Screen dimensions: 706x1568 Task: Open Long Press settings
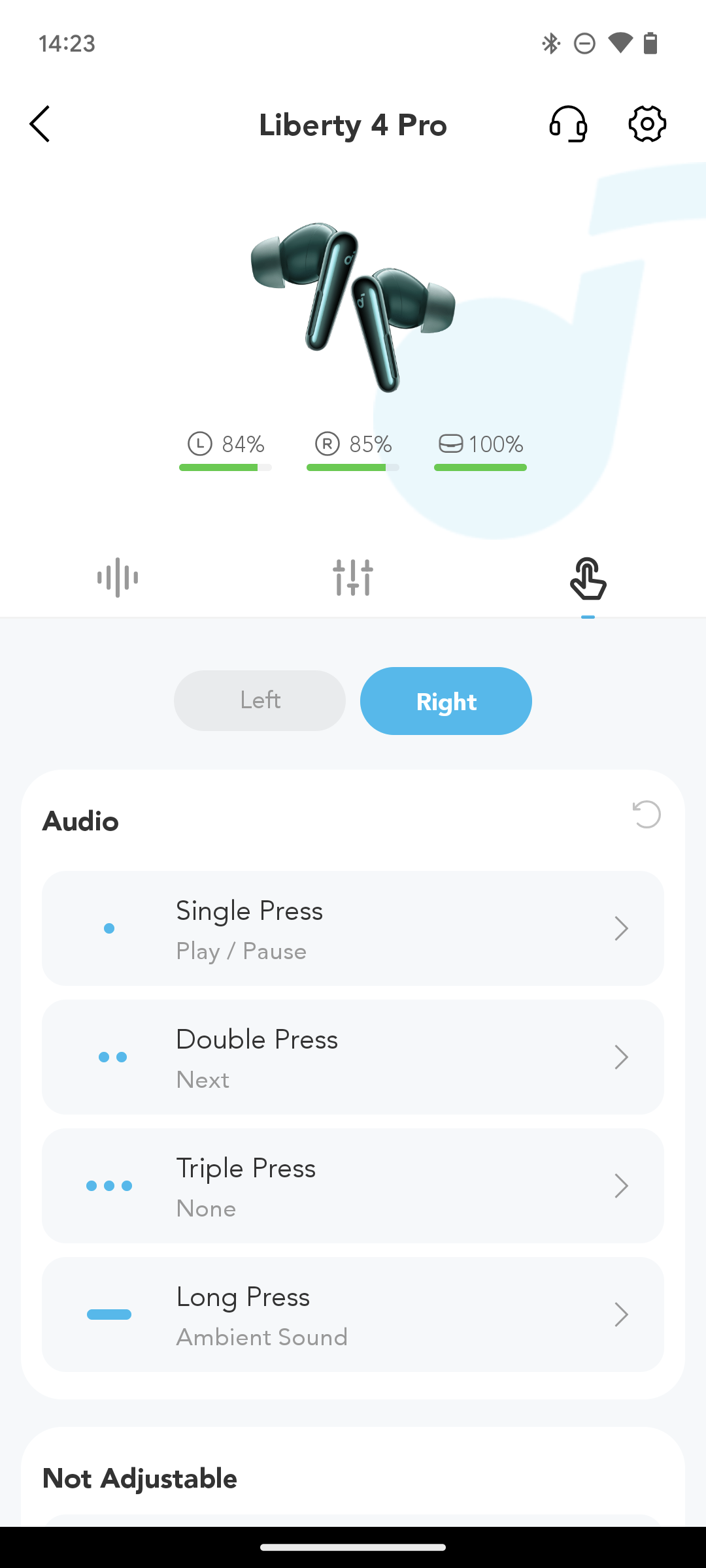[x=353, y=1315]
